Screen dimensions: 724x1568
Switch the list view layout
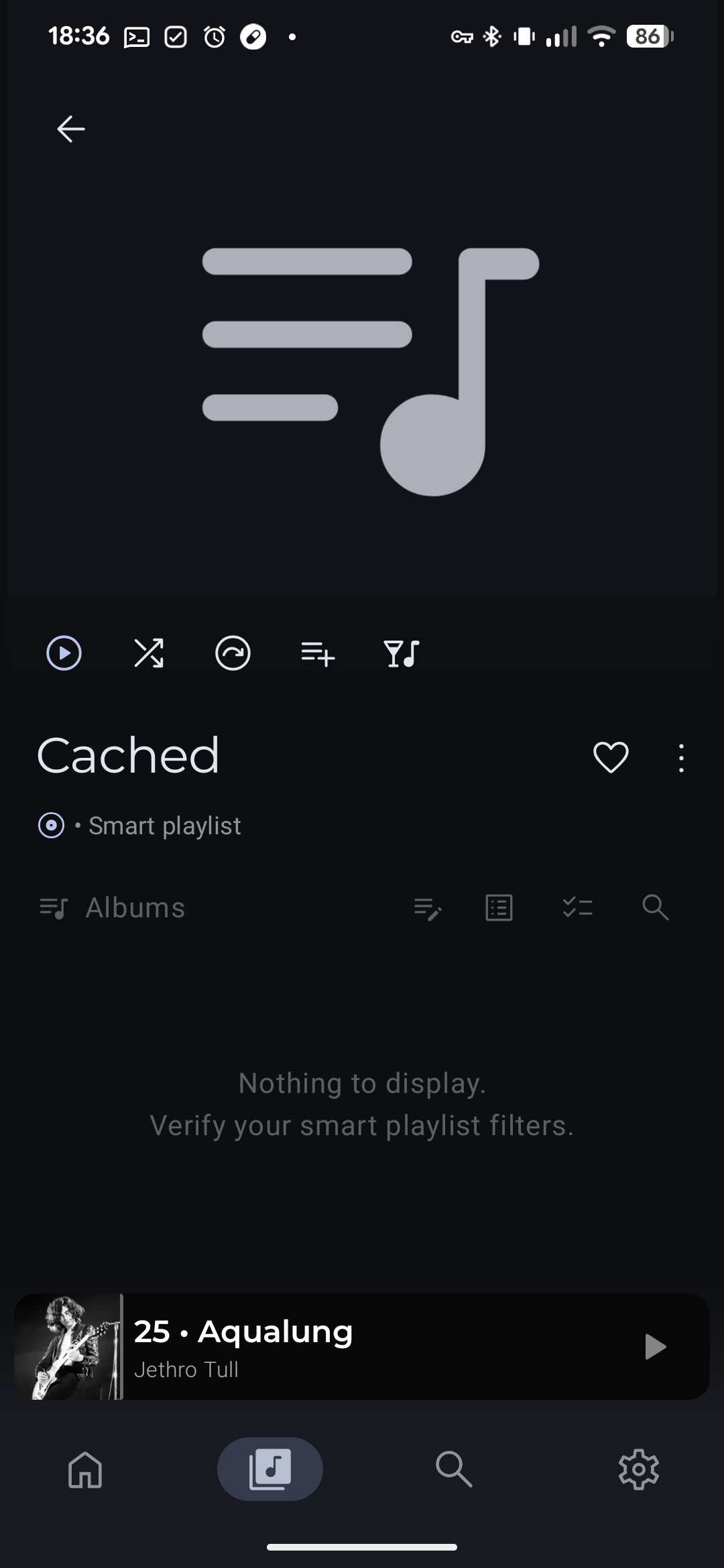(x=499, y=908)
